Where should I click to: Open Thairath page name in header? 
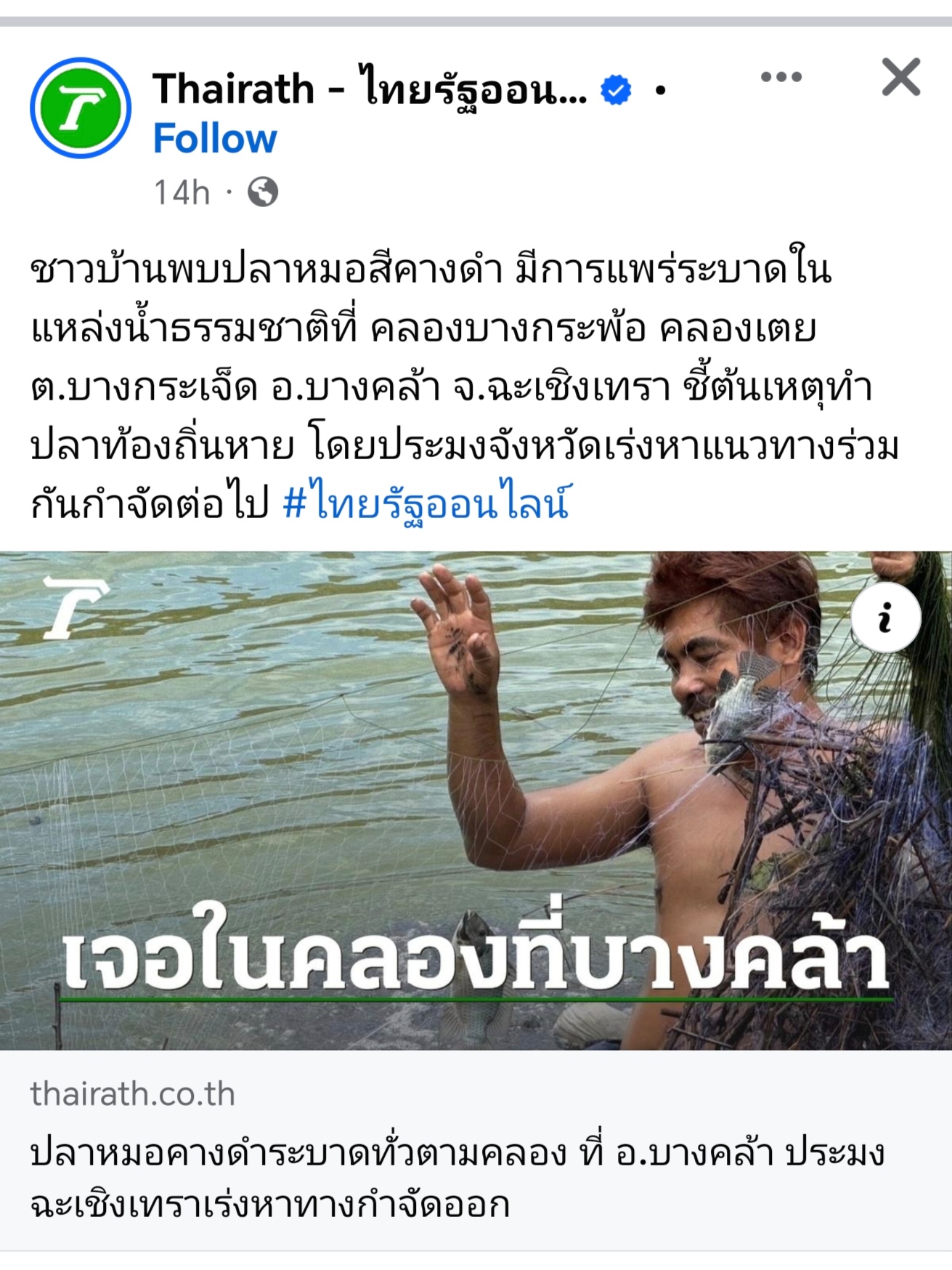370,89
